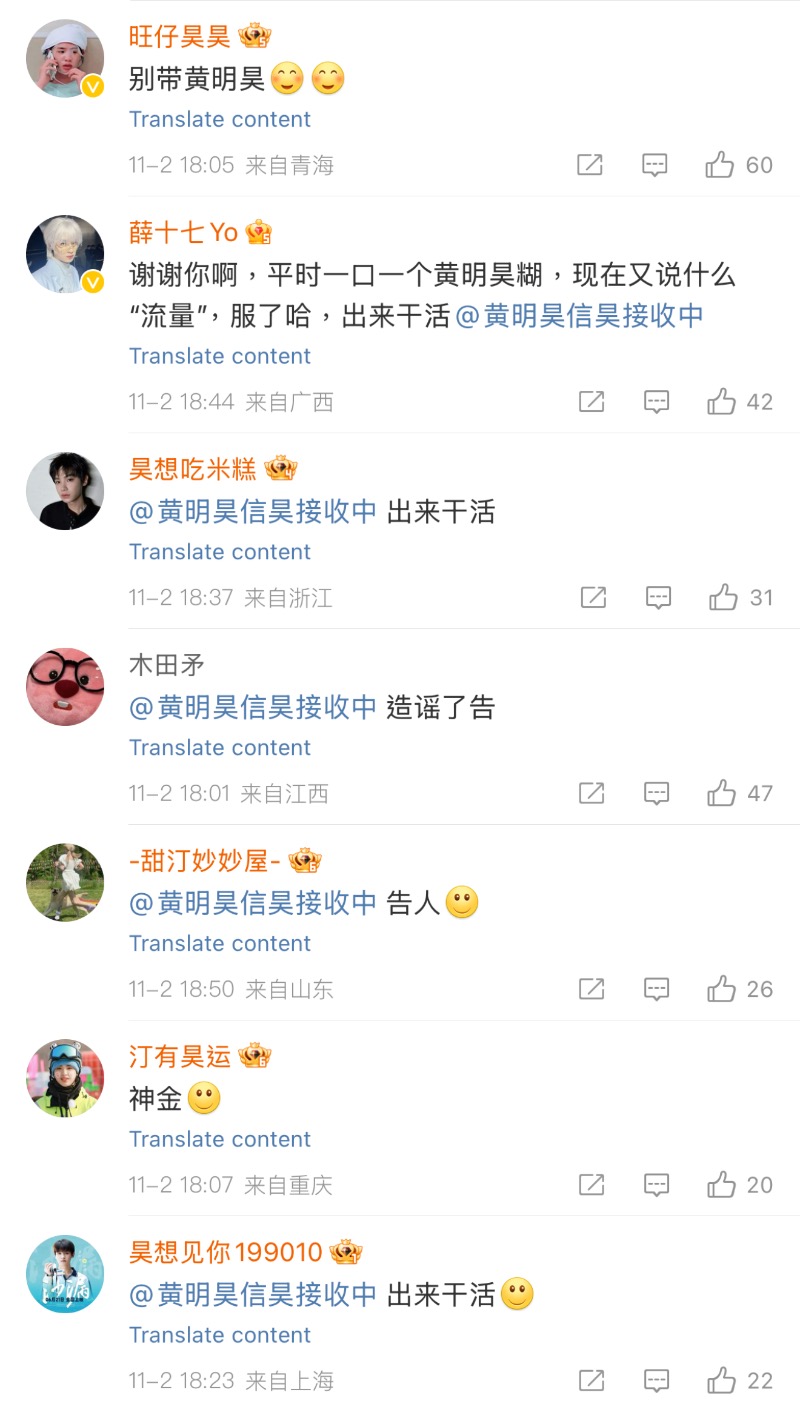Repost the comment from 昊想吃米糕
Screen dimensions: 800x1404
(593, 598)
